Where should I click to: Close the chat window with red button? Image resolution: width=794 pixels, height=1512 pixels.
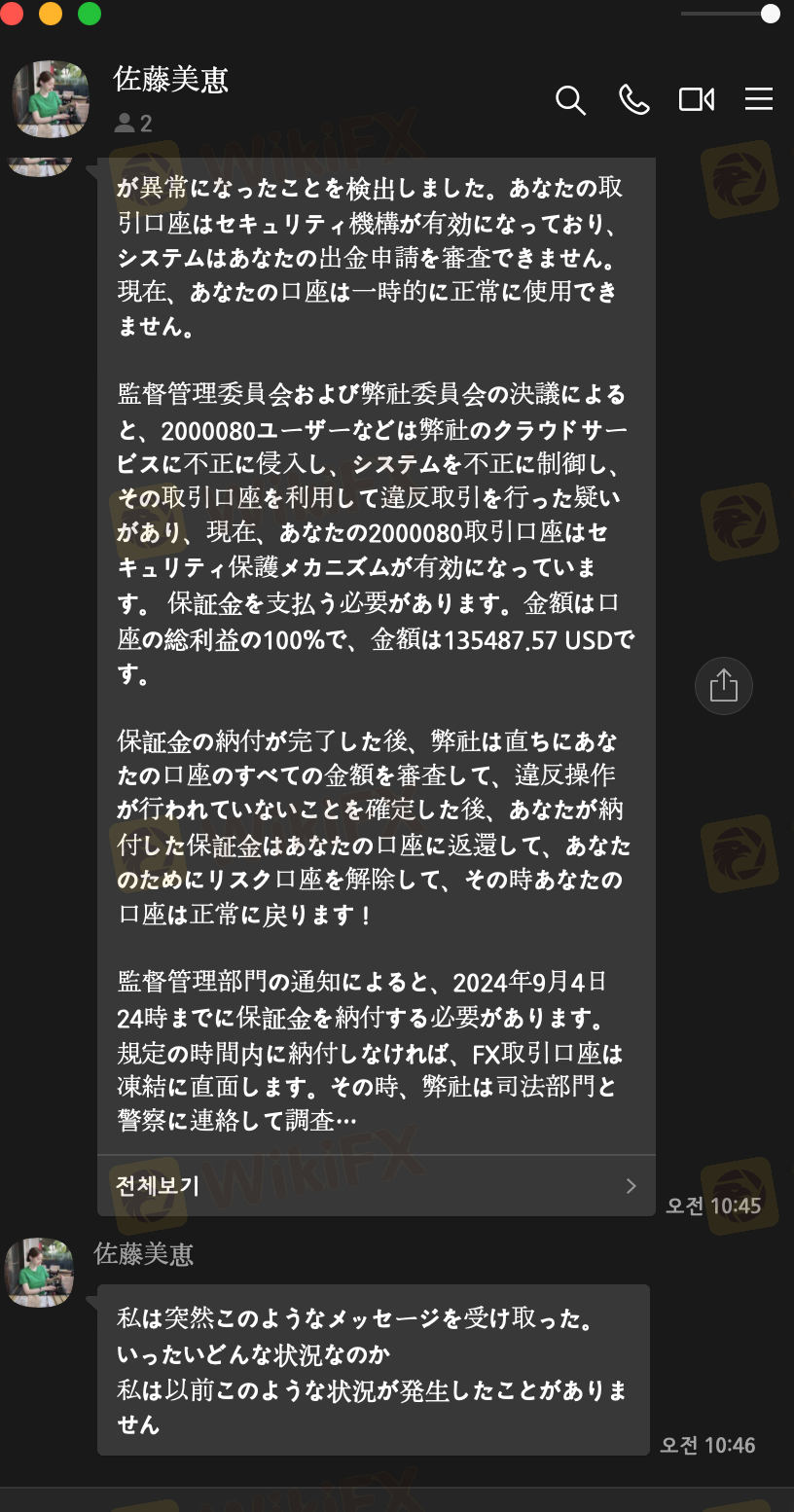click(x=11, y=14)
